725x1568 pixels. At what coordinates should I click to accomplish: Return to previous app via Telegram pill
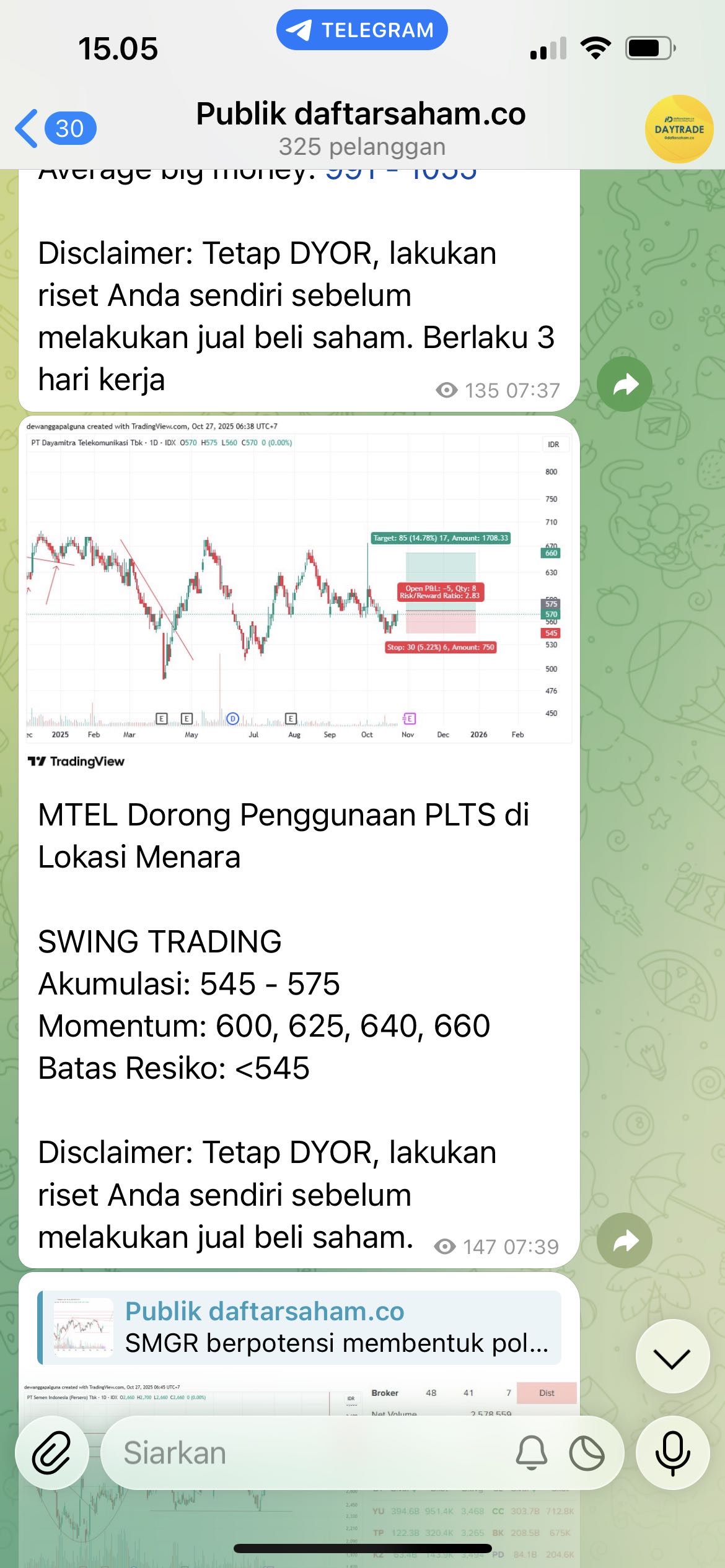click(x=362, y=30)
